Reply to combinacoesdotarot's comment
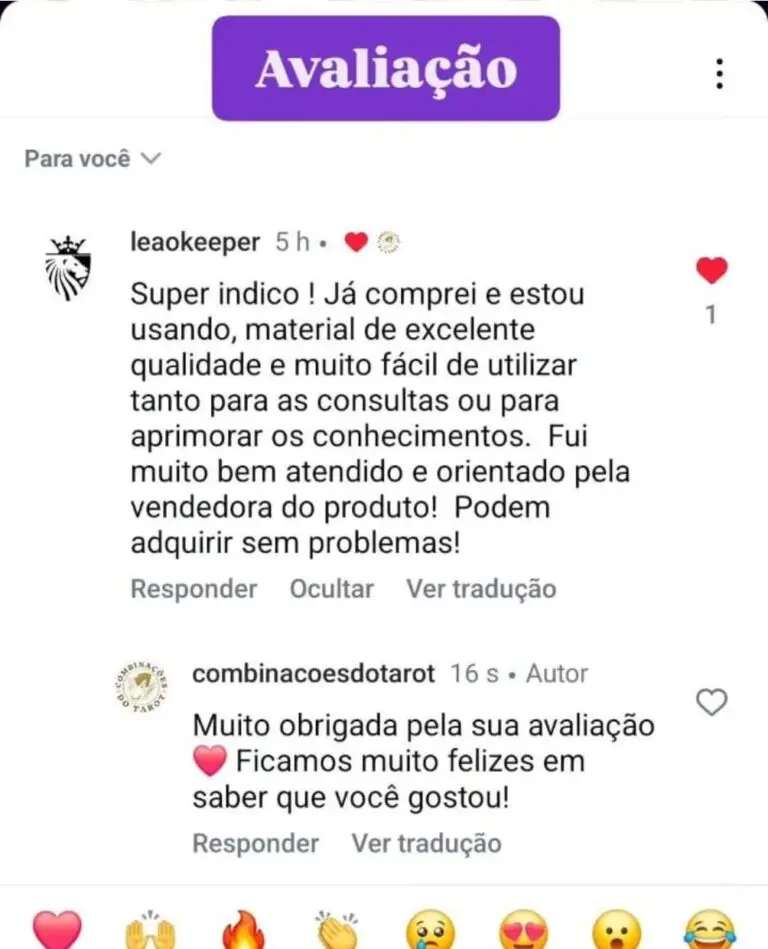Viewport: 768px width, 949px height. coord(255,843)
